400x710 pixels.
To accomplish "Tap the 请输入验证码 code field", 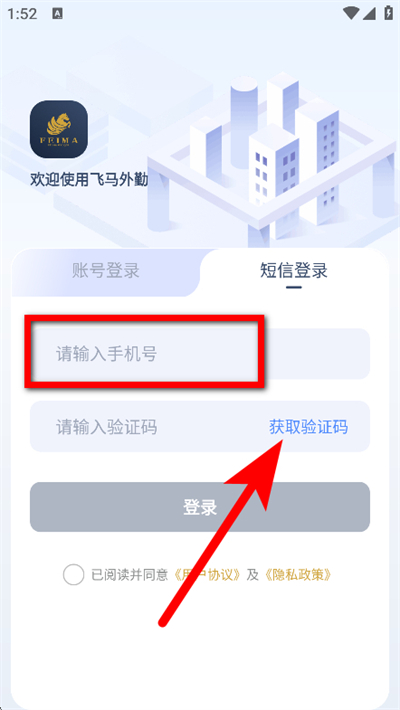I will tap(145, 427).
